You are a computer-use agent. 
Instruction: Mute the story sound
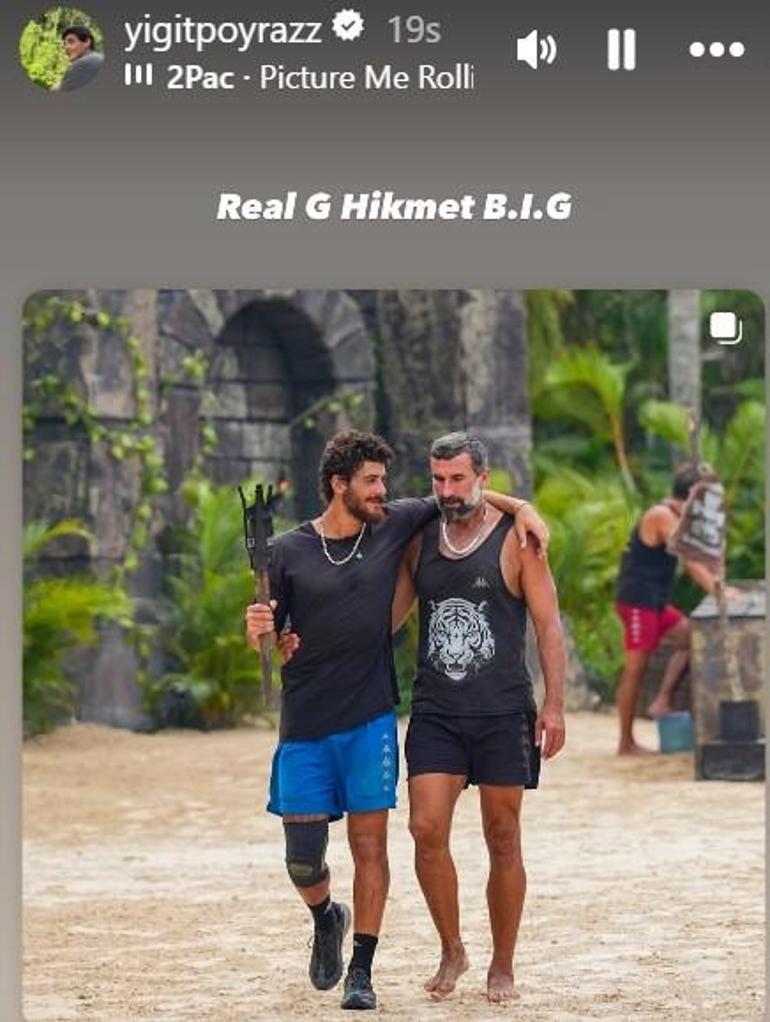coord(535,49)
